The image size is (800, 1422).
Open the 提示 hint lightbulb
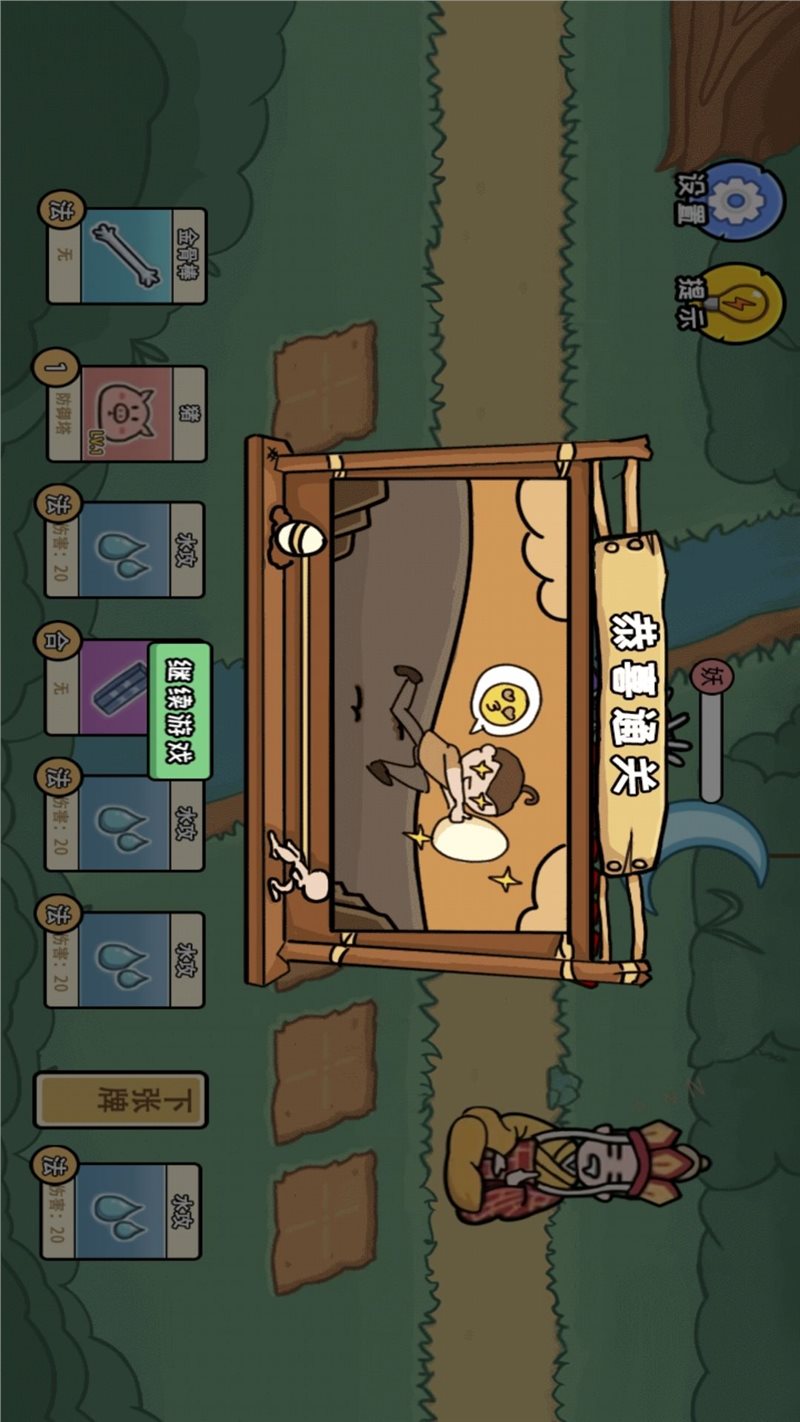tap(737, 302)
